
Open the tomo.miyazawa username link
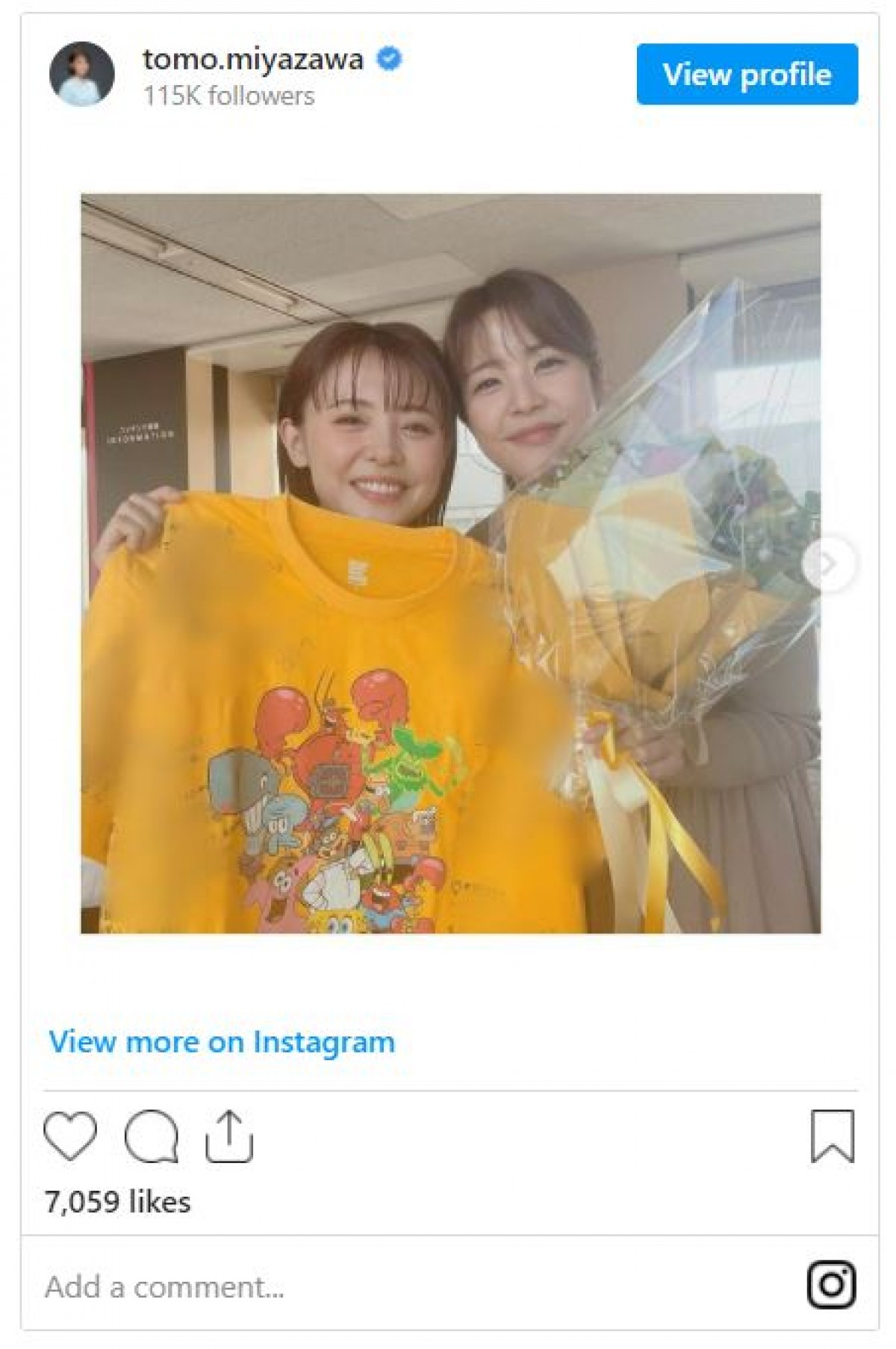tap(252, 59)
